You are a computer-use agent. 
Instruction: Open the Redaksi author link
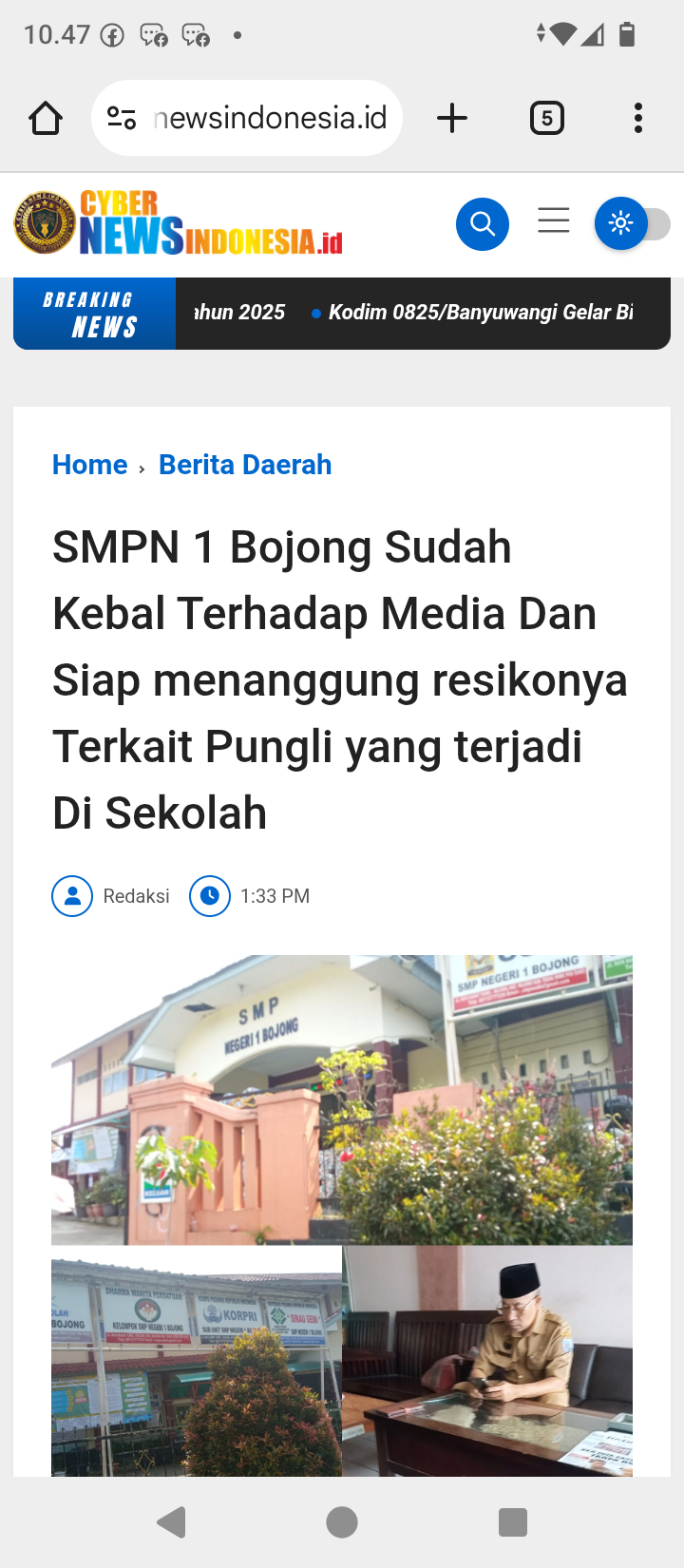136,896
